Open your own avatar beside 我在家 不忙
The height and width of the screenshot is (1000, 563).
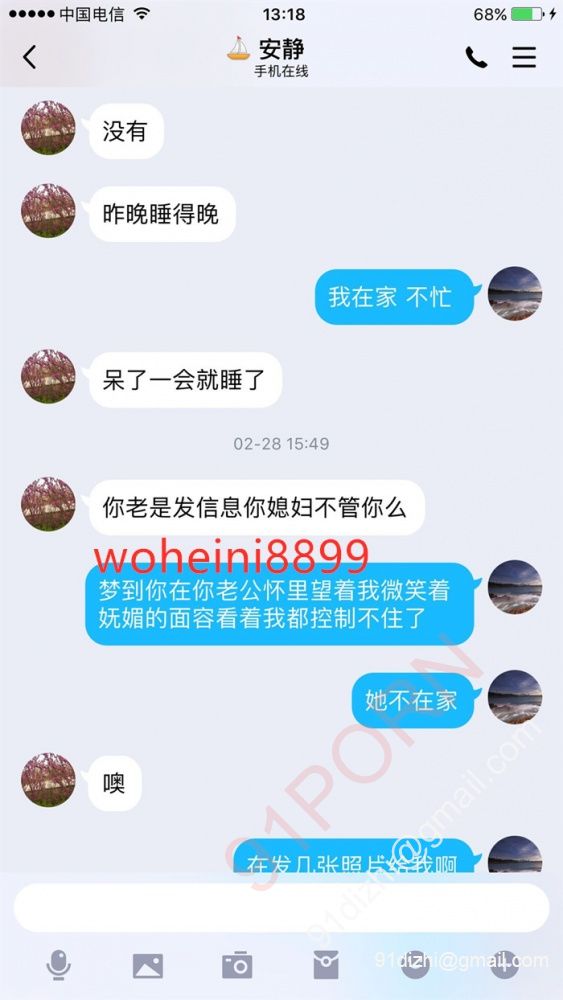(515, 293)
